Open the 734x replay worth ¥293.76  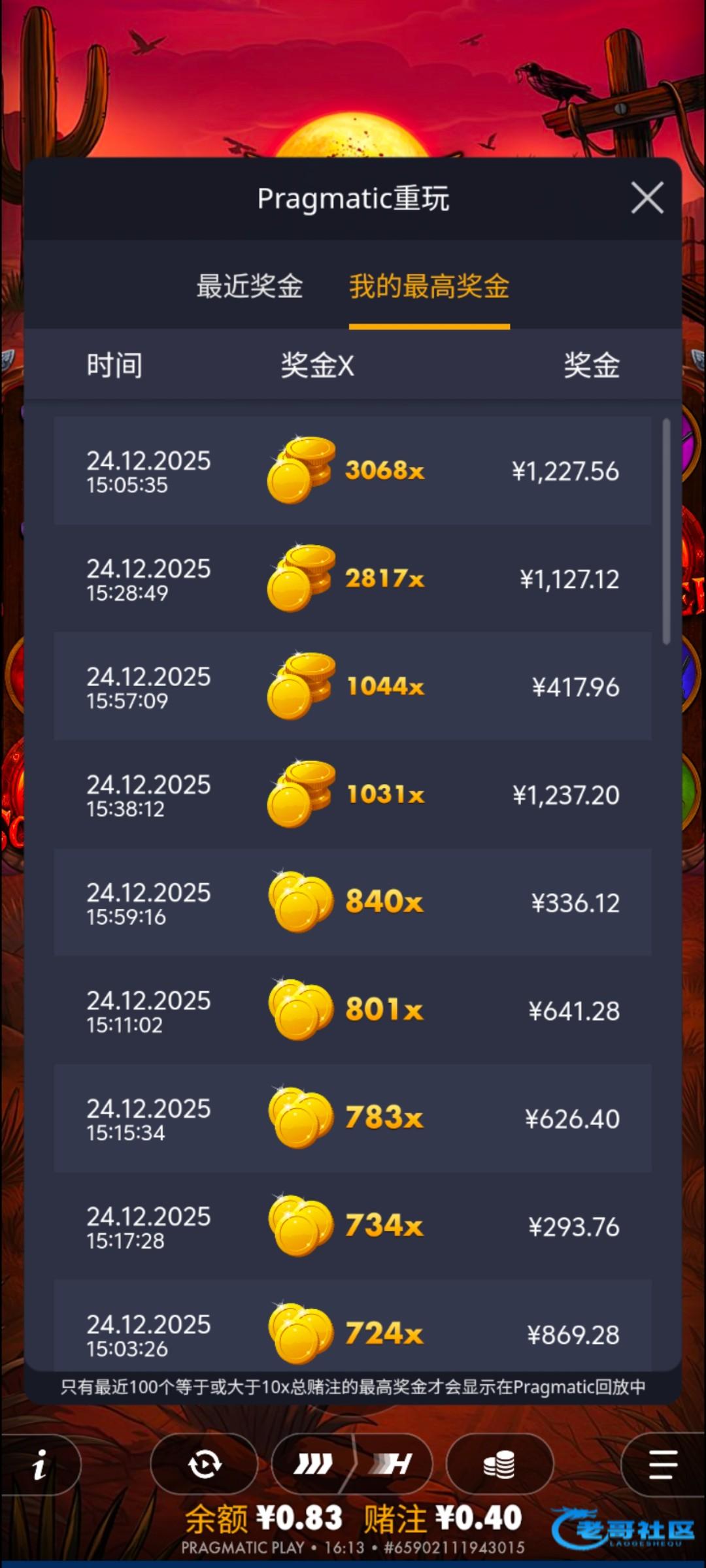352,1226
